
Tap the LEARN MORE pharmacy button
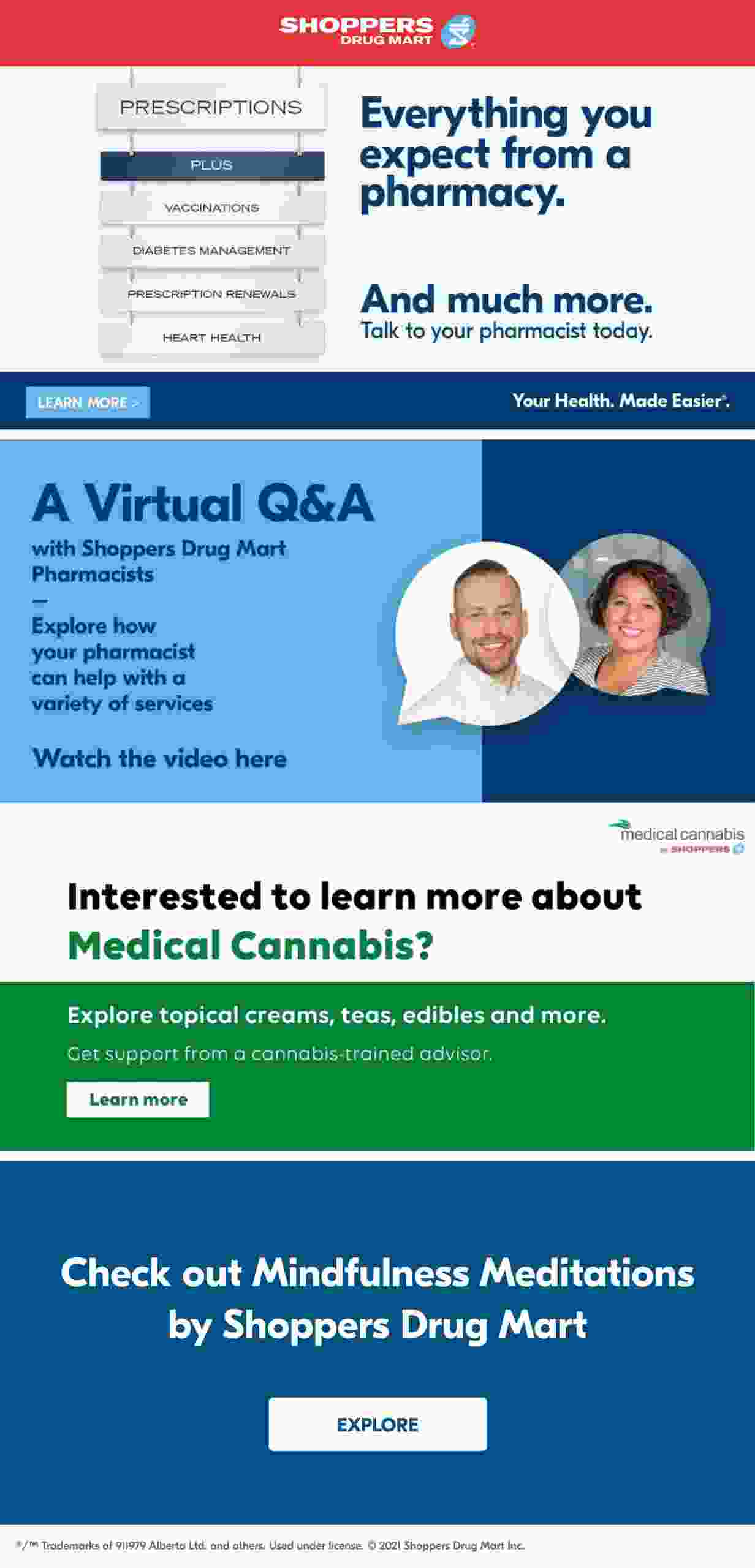click(x=88, y=402)
